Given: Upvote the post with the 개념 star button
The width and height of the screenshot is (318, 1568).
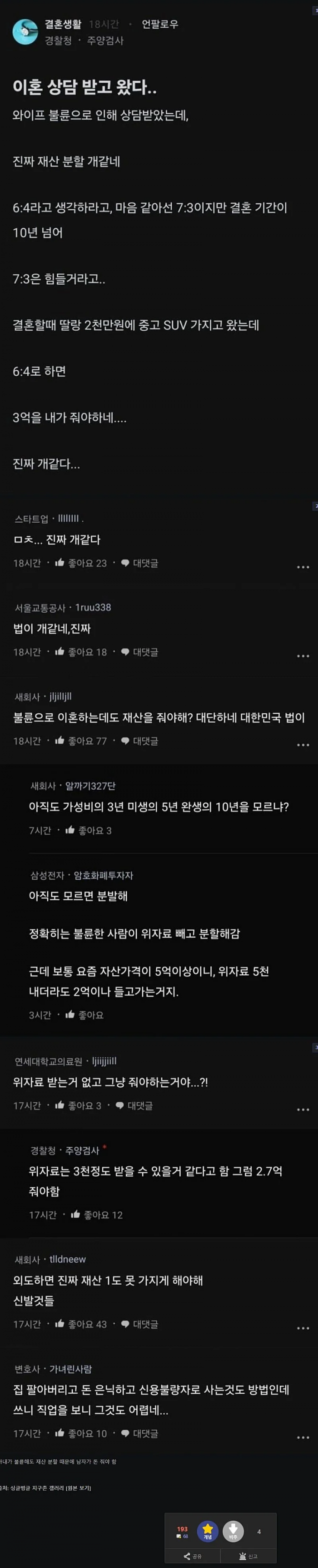Looking at the screenshot, I should [208, 1531].
